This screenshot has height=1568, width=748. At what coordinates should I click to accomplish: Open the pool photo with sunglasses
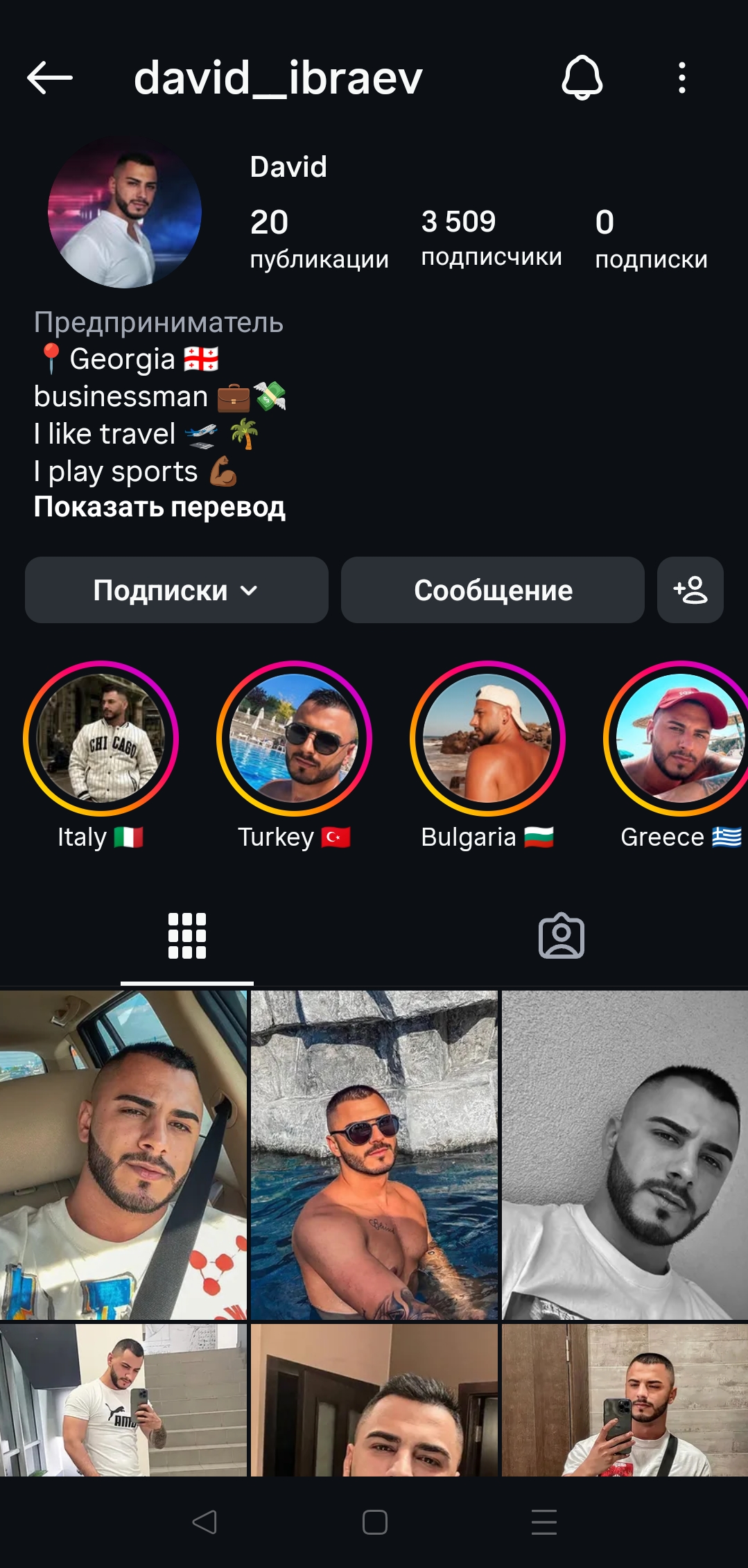pyautogui.click(x=374, y=1155)
